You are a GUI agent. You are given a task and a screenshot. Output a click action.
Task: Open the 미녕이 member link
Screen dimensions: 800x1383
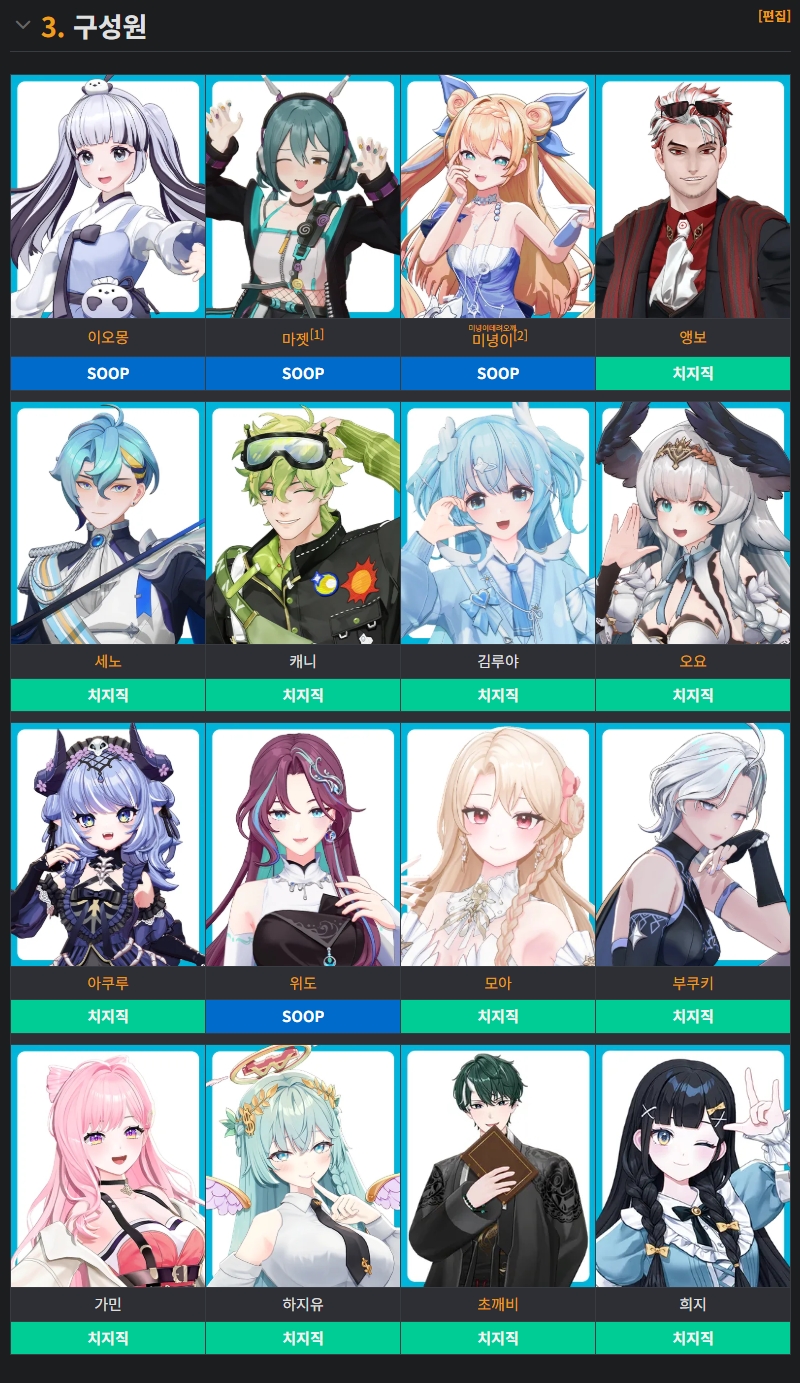coord(492,341)
